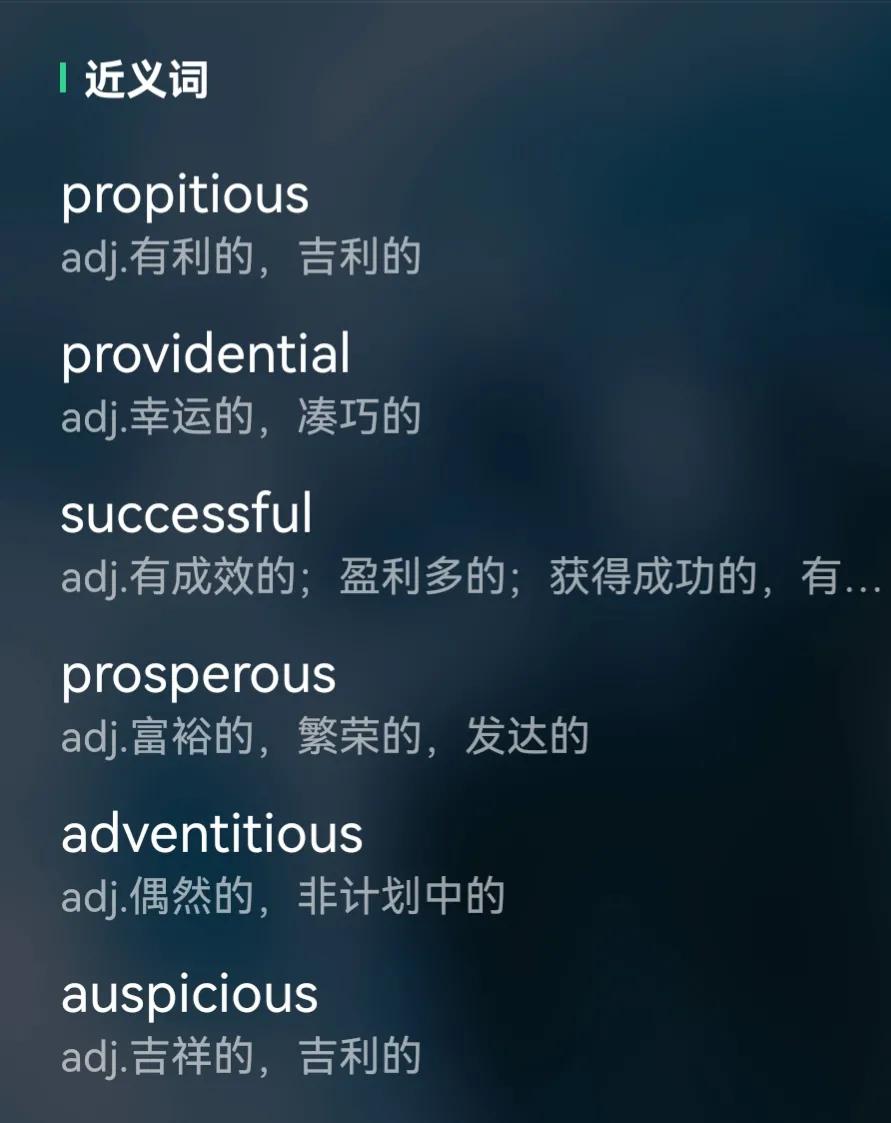891x1123 pixels.
Task: Open the synonym "auspicious" entry
Action: coord(190,995)
